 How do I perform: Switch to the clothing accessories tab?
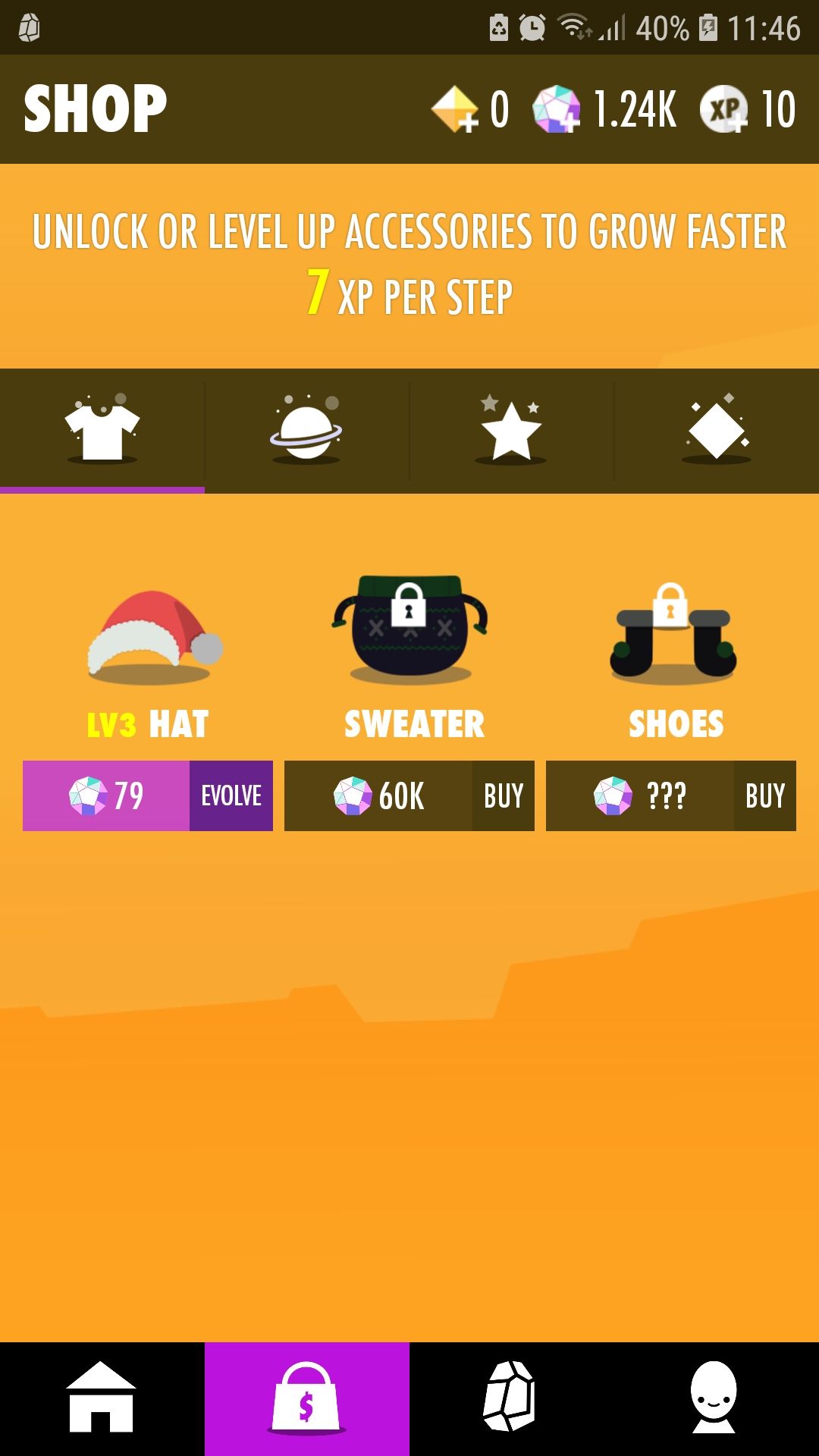pyautogui.click(x=102, y=430)
